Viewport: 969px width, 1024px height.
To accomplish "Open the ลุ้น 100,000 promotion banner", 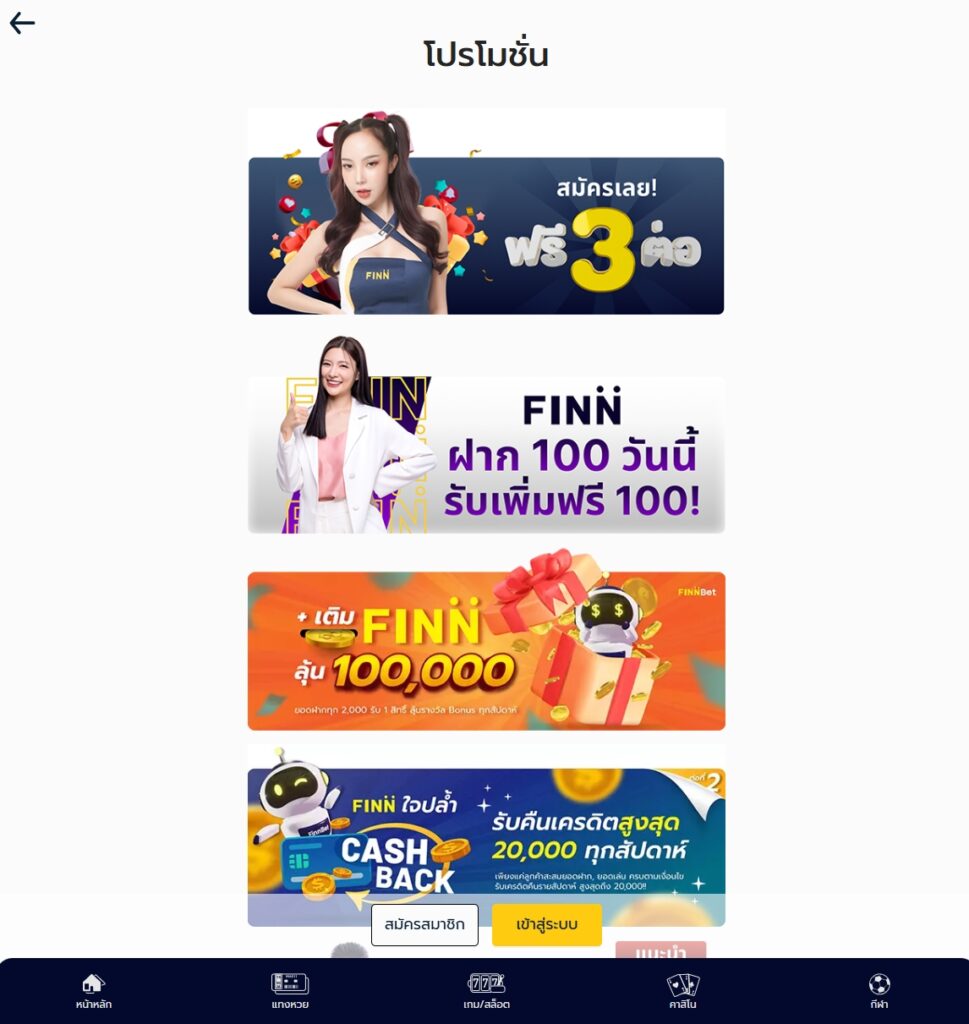I will [486, 650].
